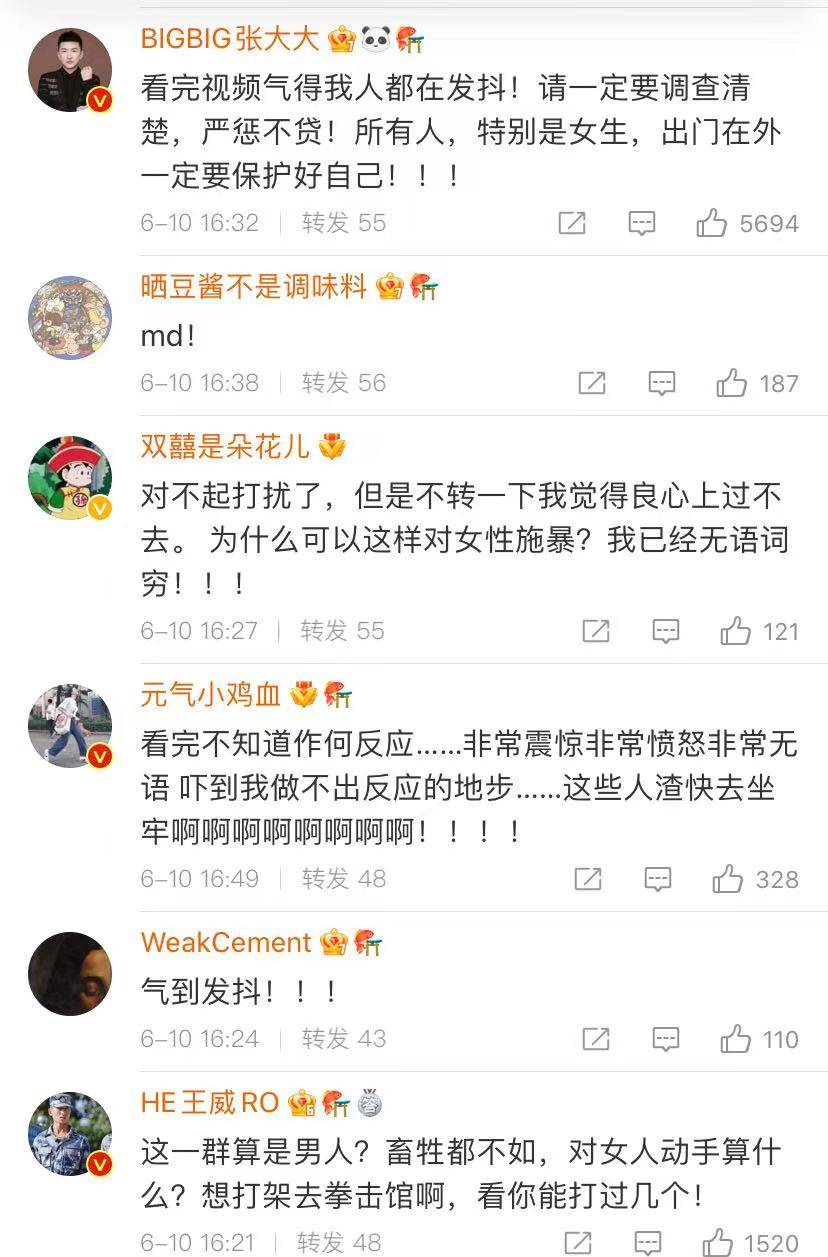View 转发 55 under 双囍是朵花儿's comment
828x1257 pixels.
(x=343, y=631)
